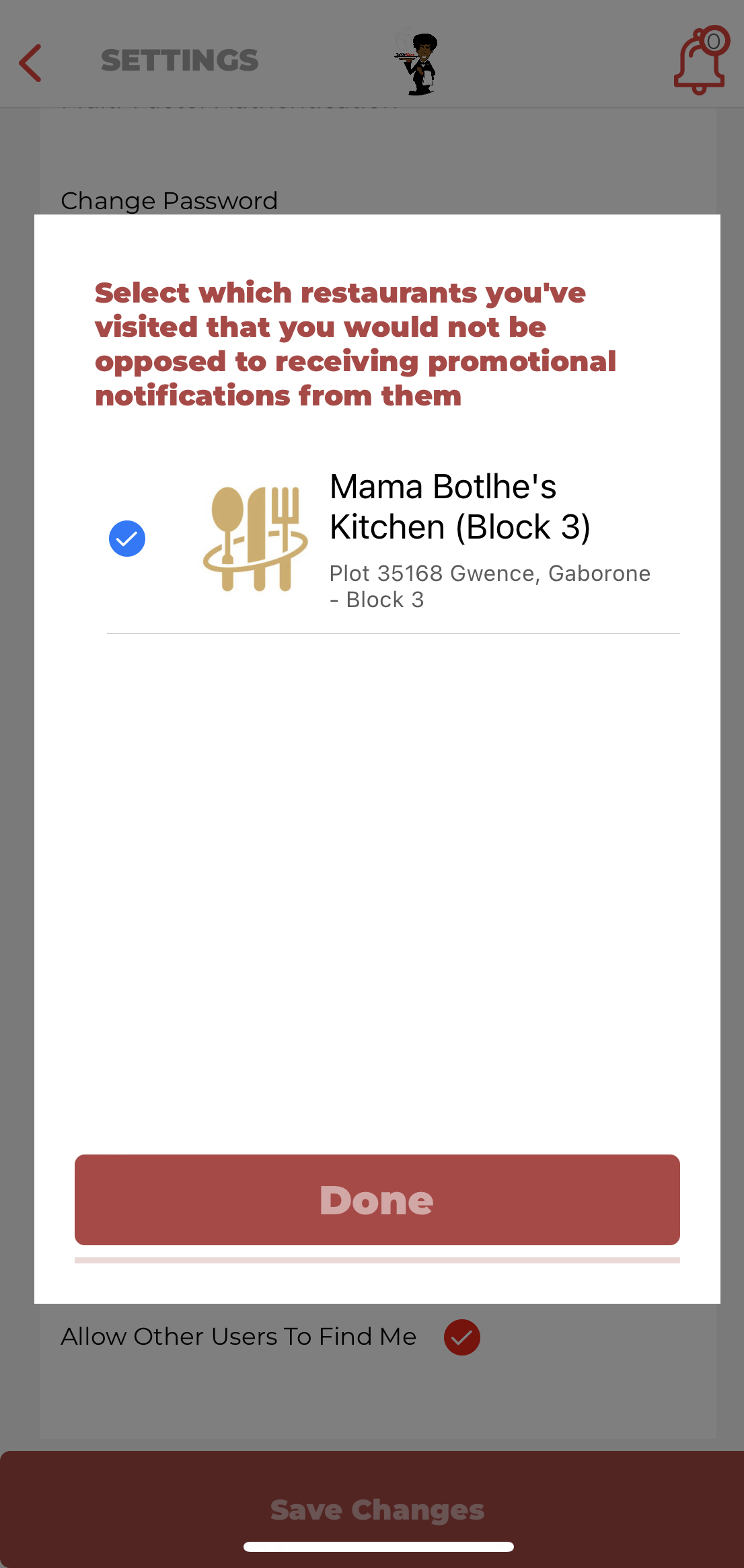The height and width of the screenshot is (1568, 744).
Task: Click the notification count badge showing 0
Action: 714,42
